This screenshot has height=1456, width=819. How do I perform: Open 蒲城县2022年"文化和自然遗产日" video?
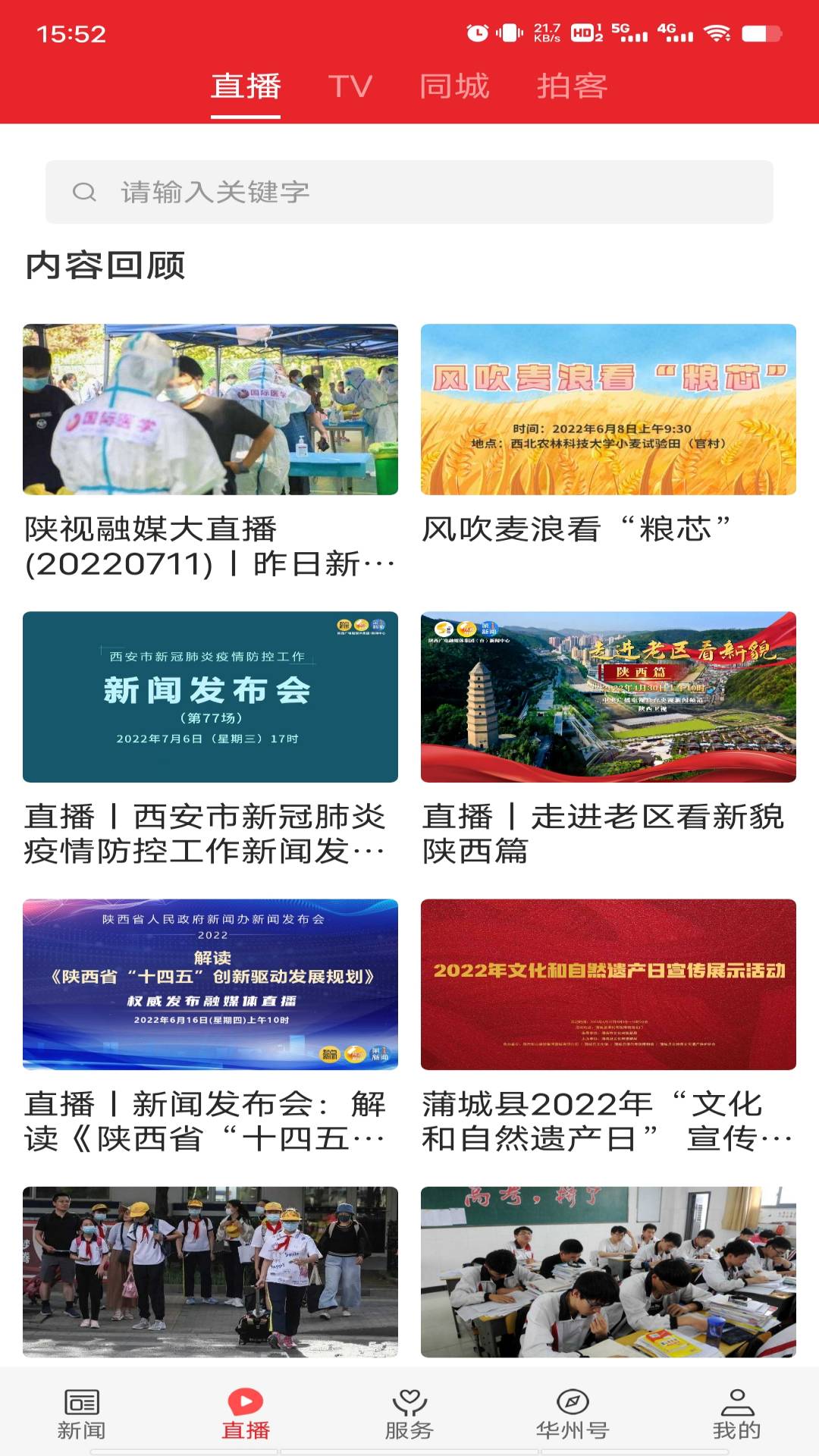pos(608,984)
